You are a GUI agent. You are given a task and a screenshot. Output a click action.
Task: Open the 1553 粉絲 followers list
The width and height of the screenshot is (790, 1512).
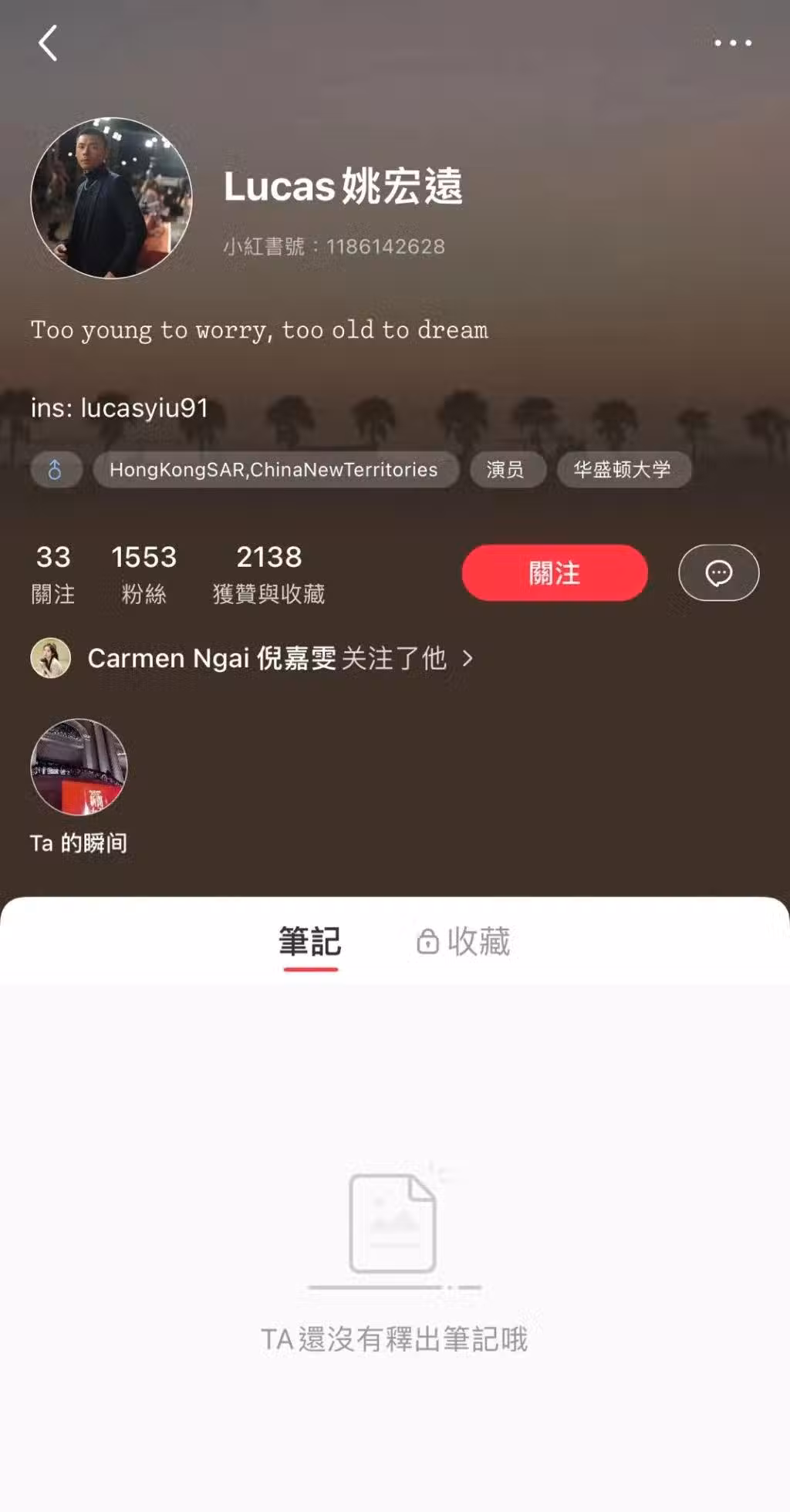144,573
